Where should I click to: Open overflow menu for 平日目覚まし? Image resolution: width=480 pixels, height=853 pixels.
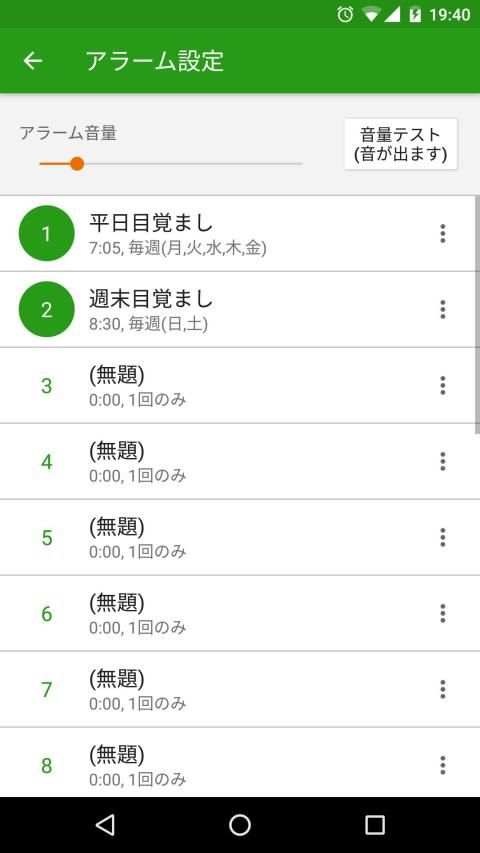(x=442, y=233)
